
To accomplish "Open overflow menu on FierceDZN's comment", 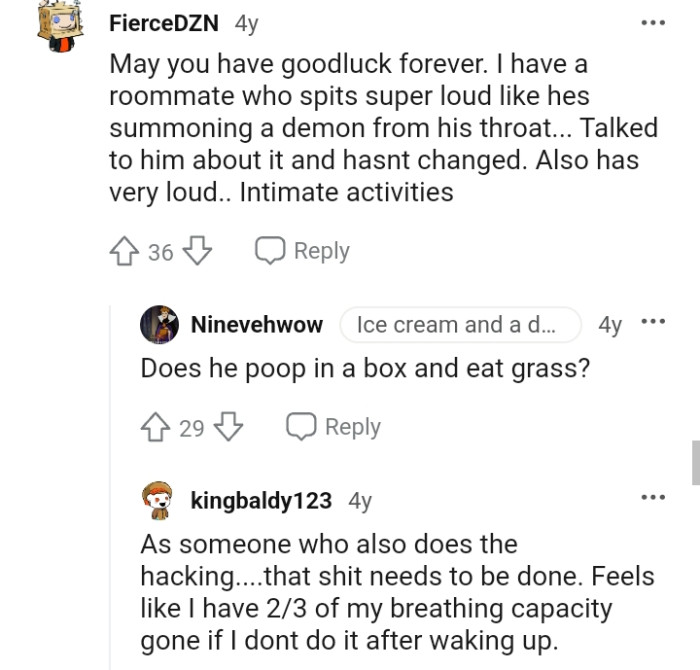I will (x=653, y=21).
